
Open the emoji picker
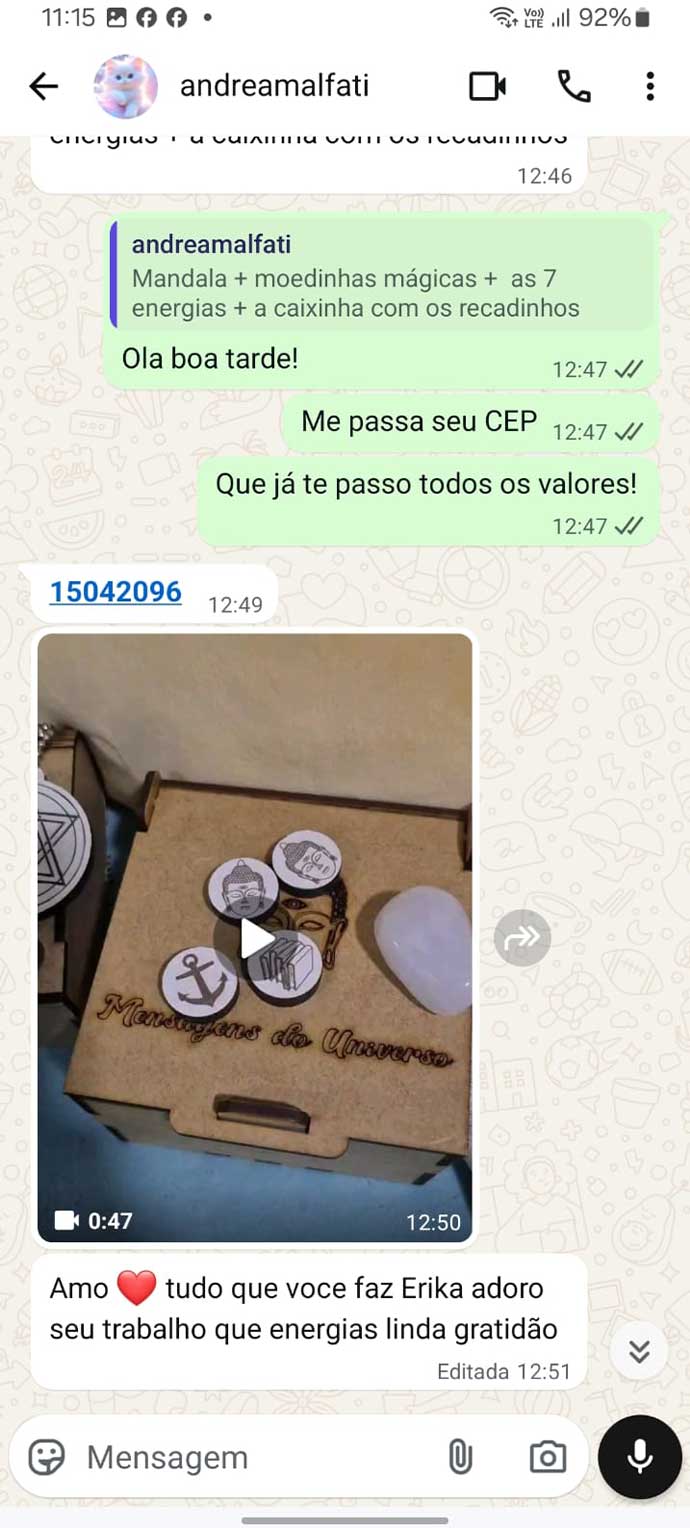pos(46,1457)
